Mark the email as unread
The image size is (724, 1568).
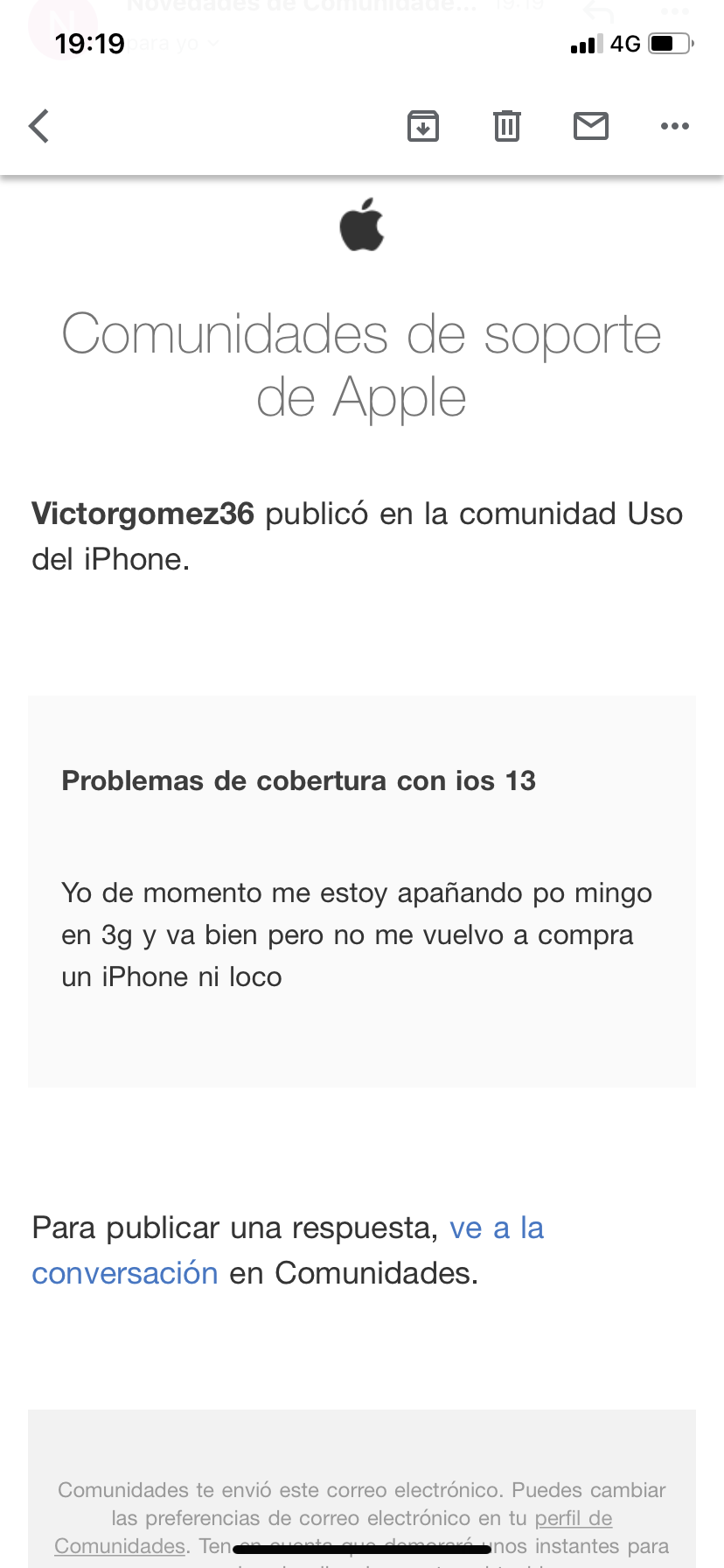tap(591, 126)
